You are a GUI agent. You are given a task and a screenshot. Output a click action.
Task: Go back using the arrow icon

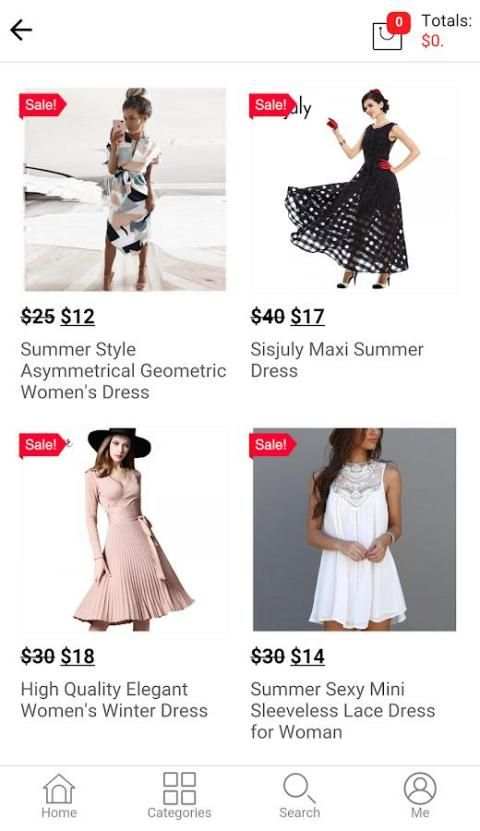(x=21, y=30)
